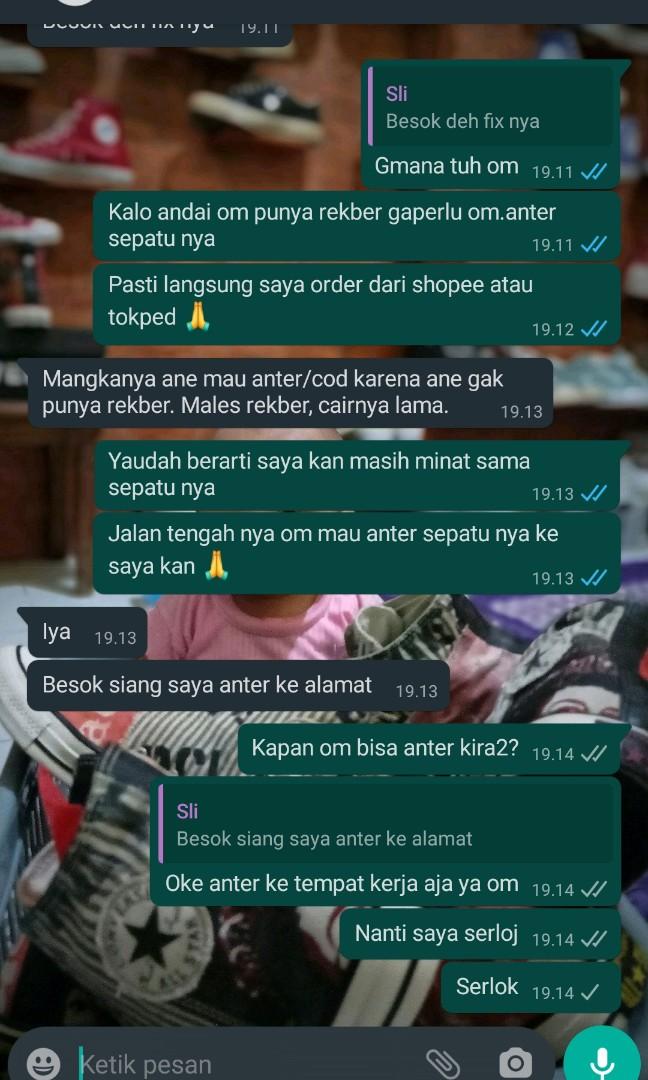Focus the Ketik pesan message field
This screenshot has height=1080, width=648.
pyautogui.click(x=240, y=1064)
